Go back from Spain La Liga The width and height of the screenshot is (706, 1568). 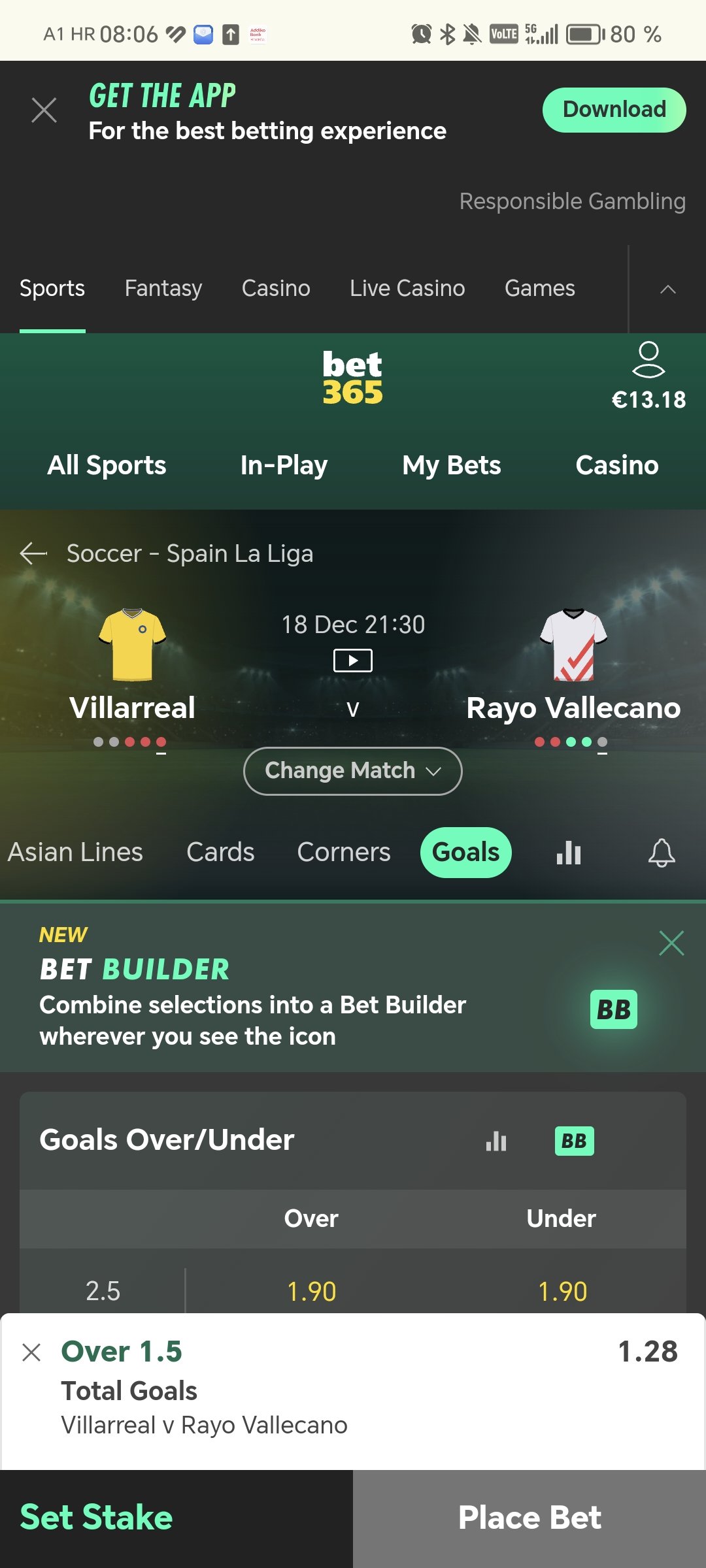click(33, 553)
